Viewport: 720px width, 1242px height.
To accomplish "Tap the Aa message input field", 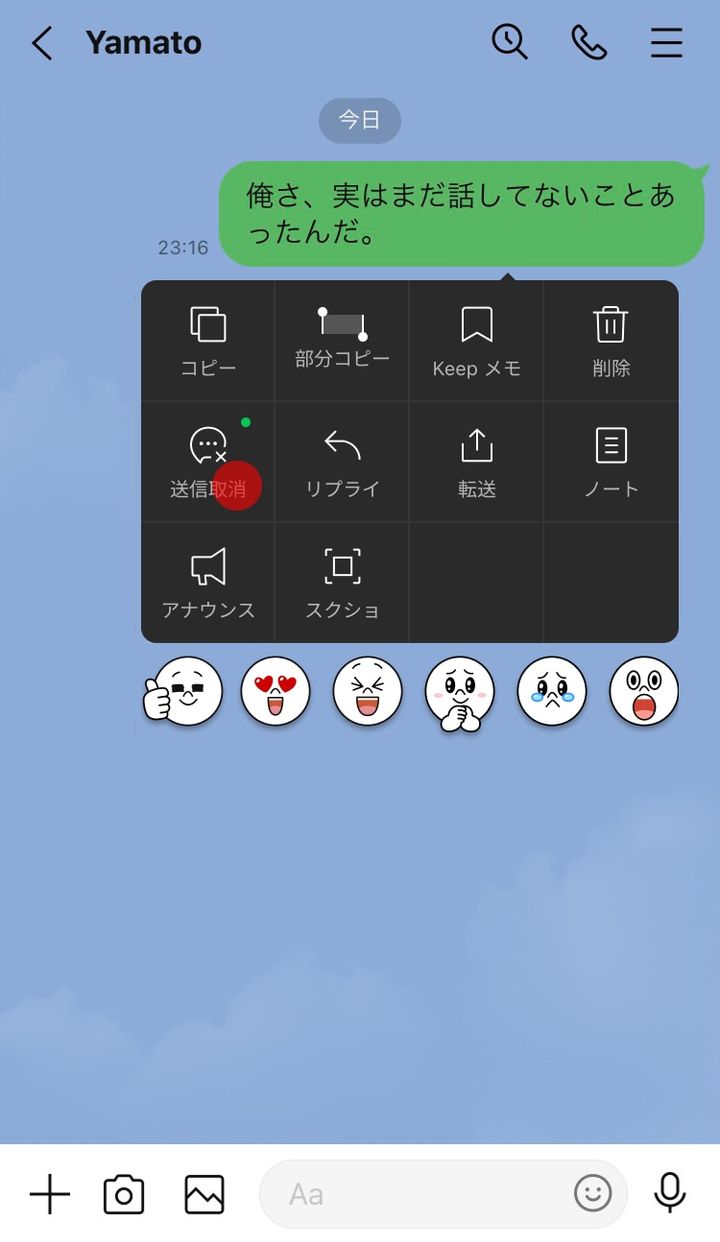I will click(x=400, y=1193).
